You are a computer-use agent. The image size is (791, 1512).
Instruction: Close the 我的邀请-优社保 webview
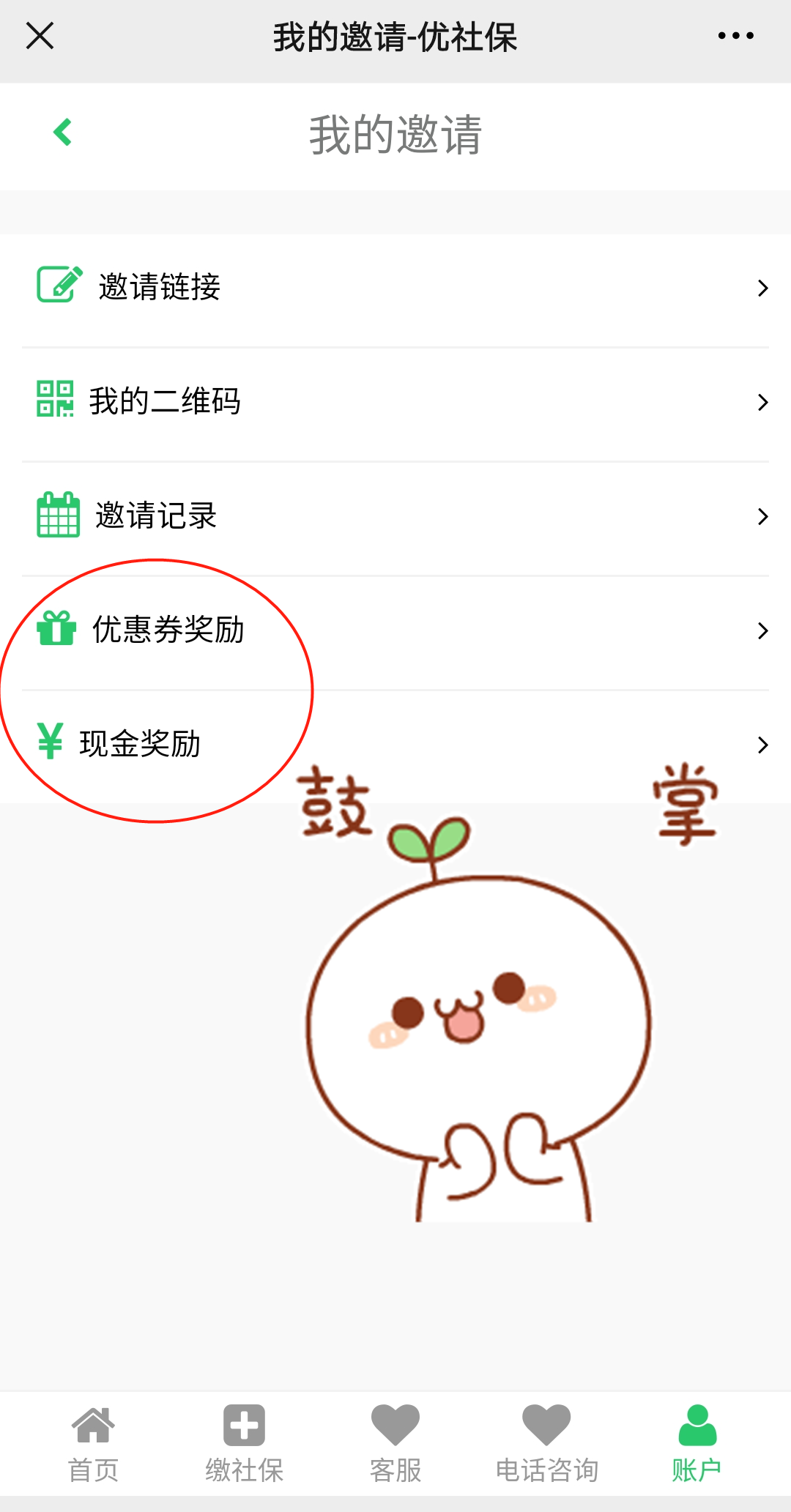coord(40,35)
